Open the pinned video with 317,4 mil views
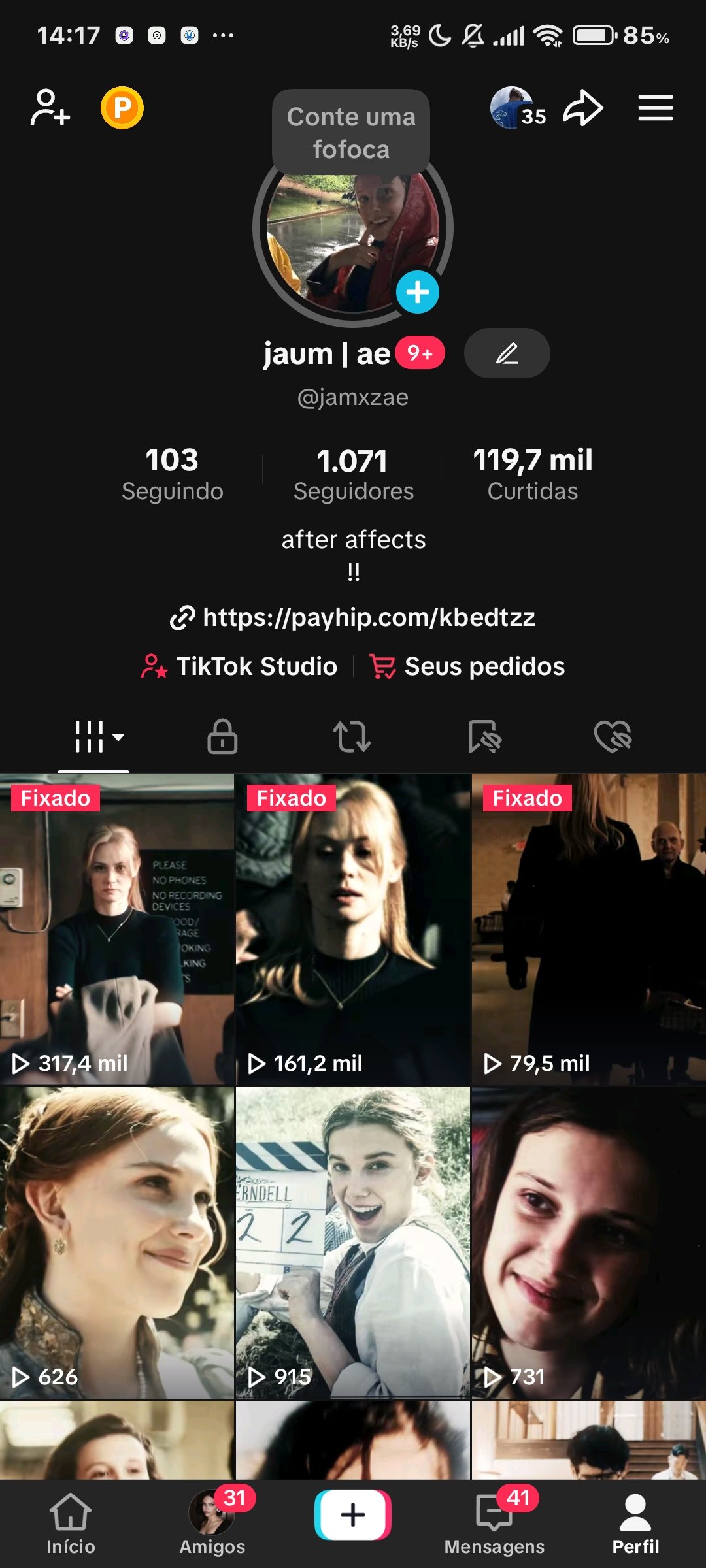This screenshot has height=1568, width=706. coord(116,928)
